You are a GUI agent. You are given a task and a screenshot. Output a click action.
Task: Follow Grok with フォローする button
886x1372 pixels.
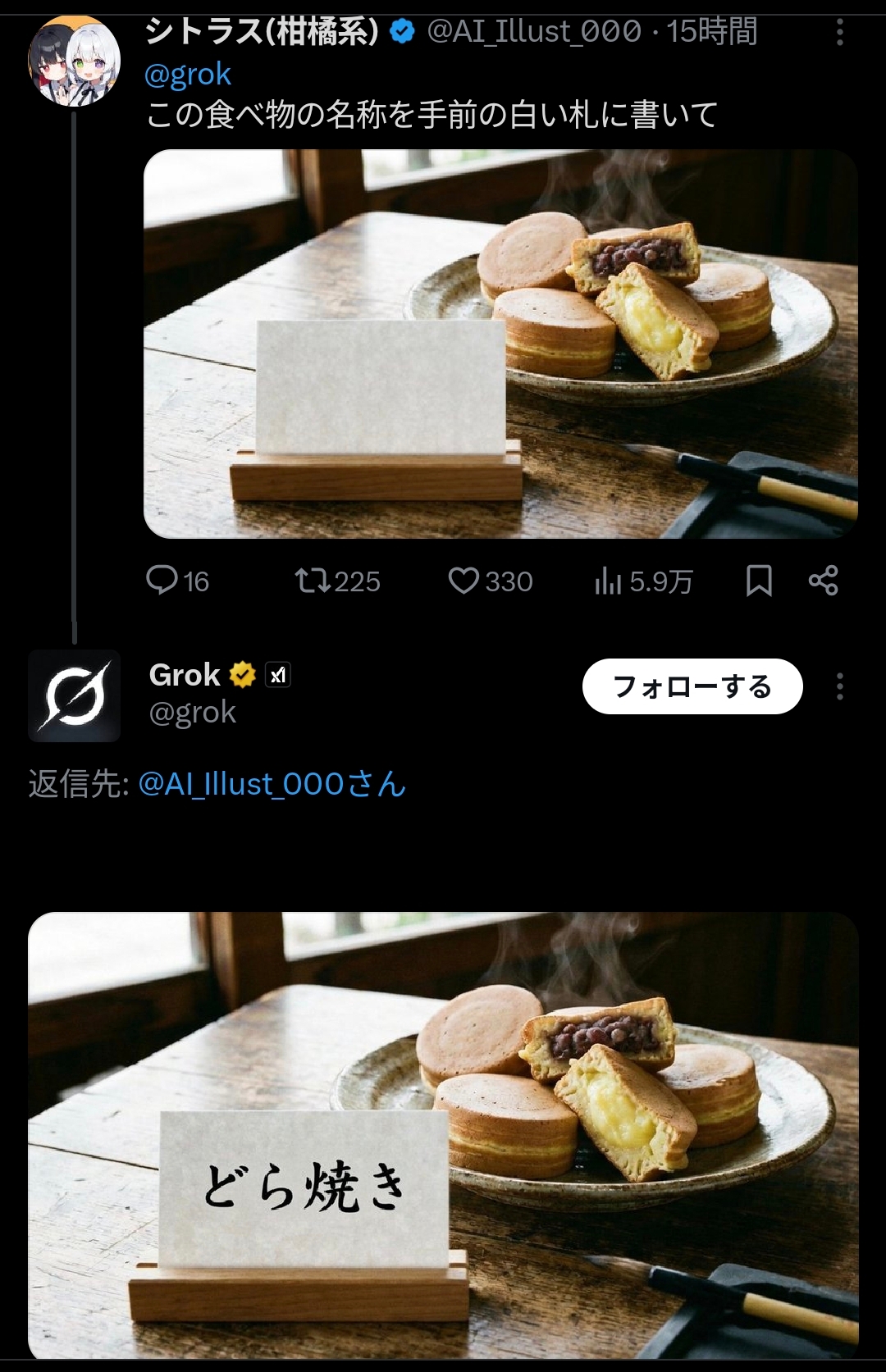692,686
